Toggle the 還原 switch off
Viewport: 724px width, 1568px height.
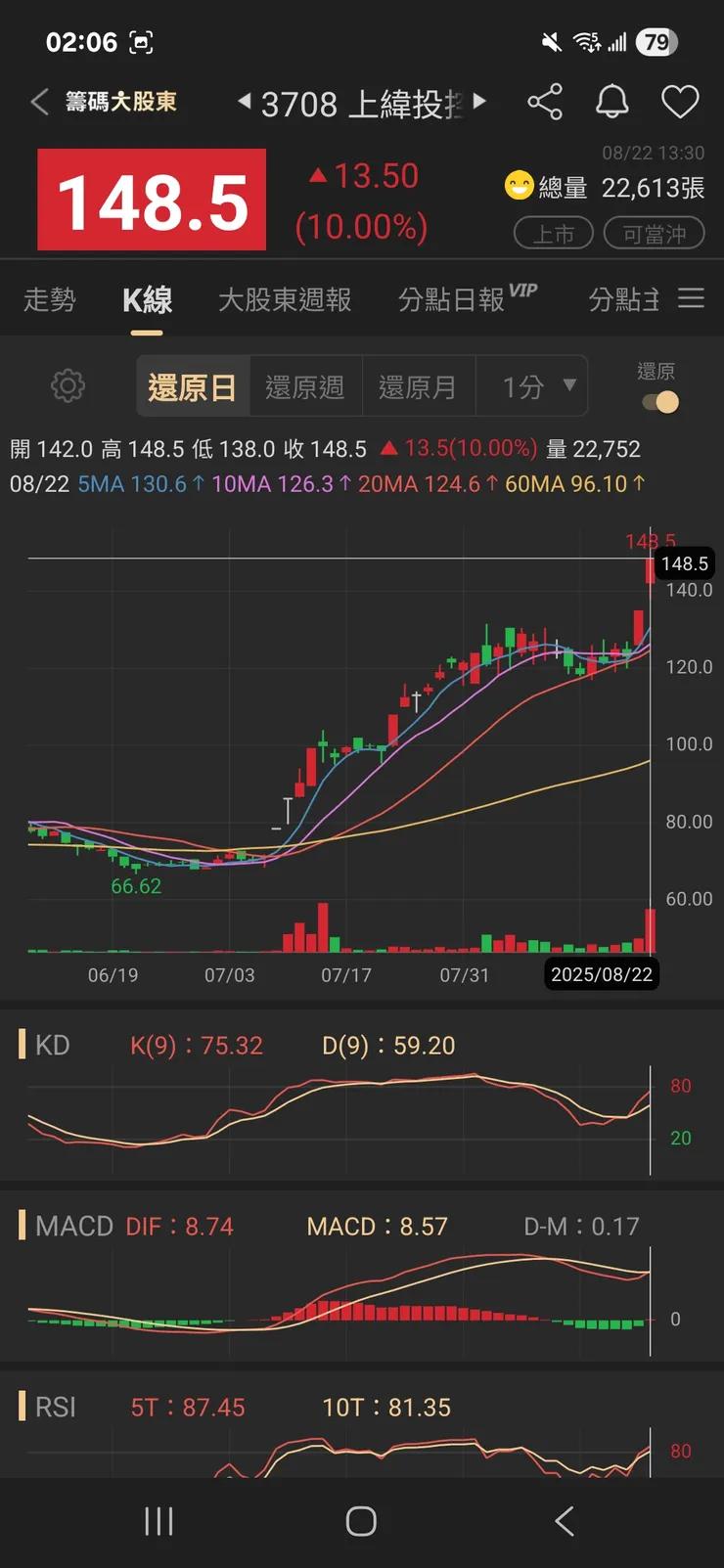pyautogui.click(x=660, y=402)
